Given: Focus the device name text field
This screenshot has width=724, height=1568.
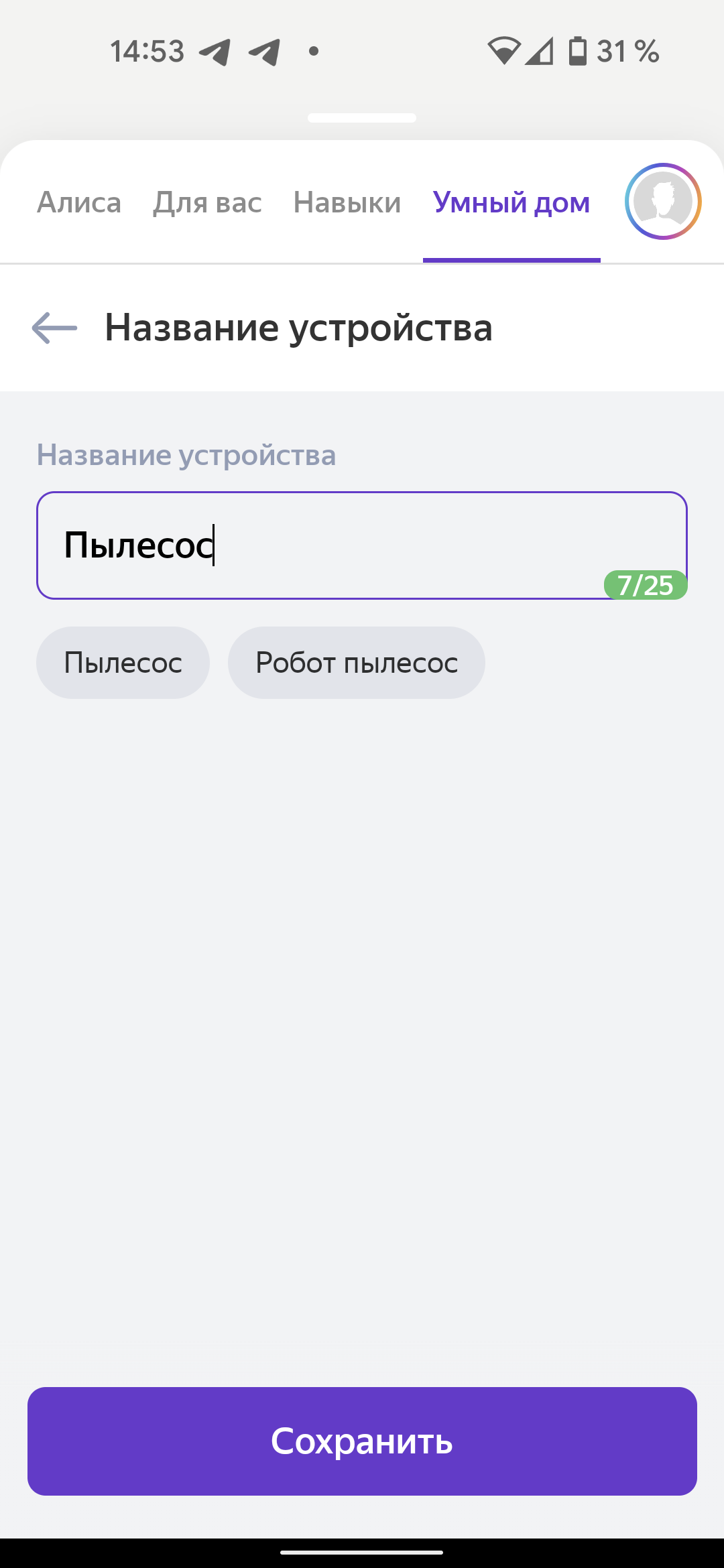Looking at the screenshot, I should coord(362,545).
